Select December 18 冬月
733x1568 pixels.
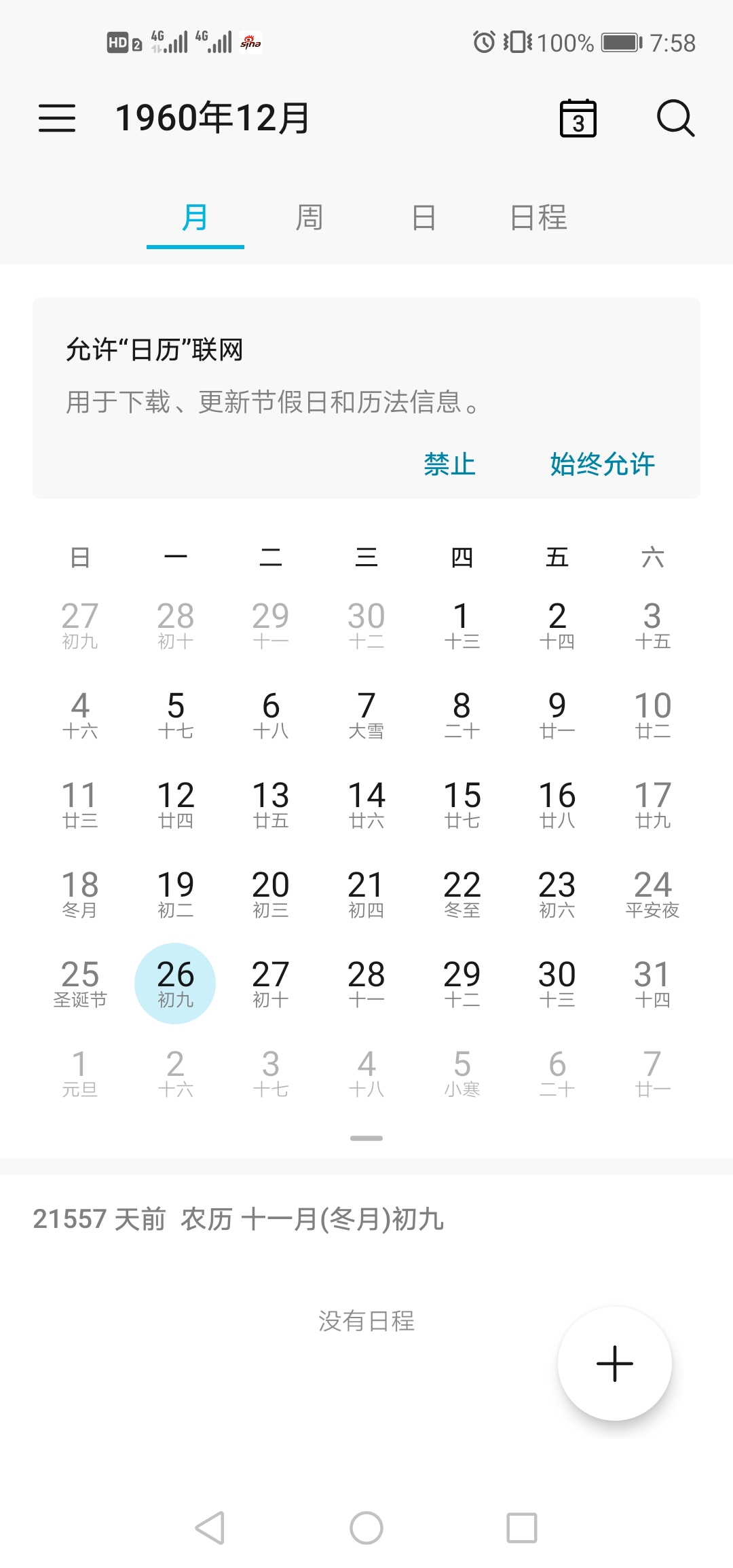pyautogui.click(x=80, y=893)
